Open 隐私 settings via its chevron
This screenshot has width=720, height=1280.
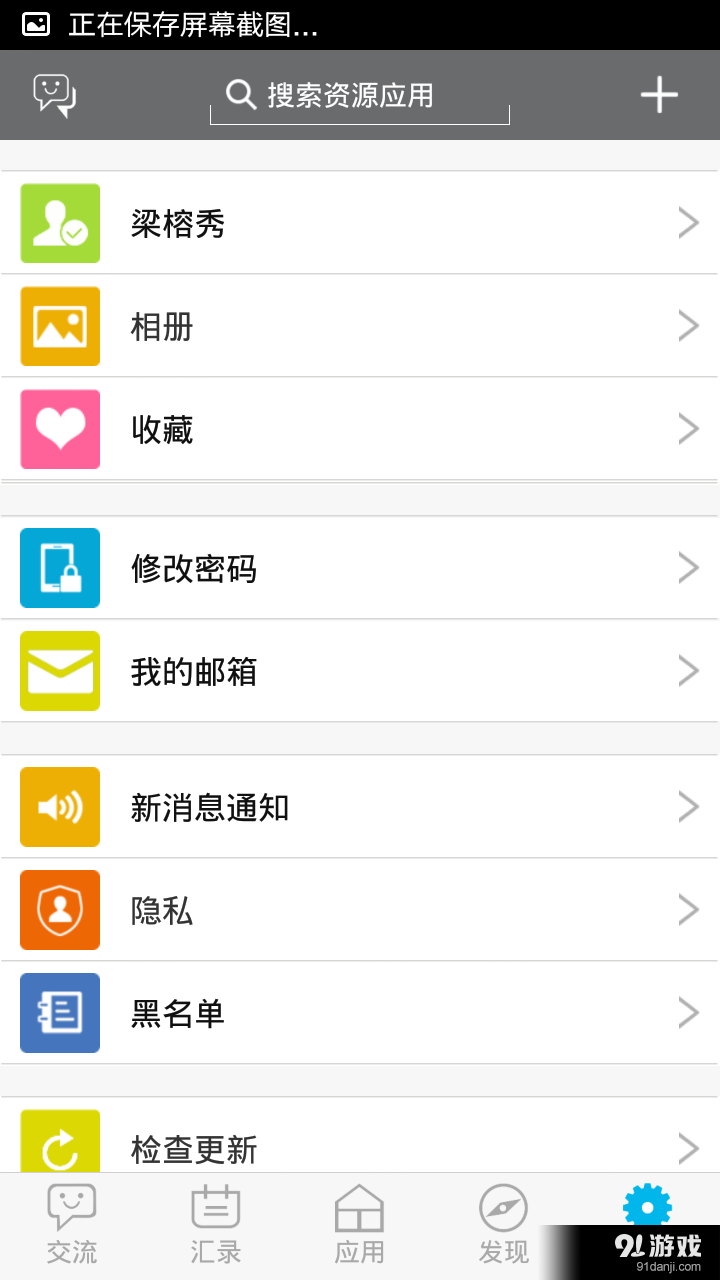tap(688, 909)
